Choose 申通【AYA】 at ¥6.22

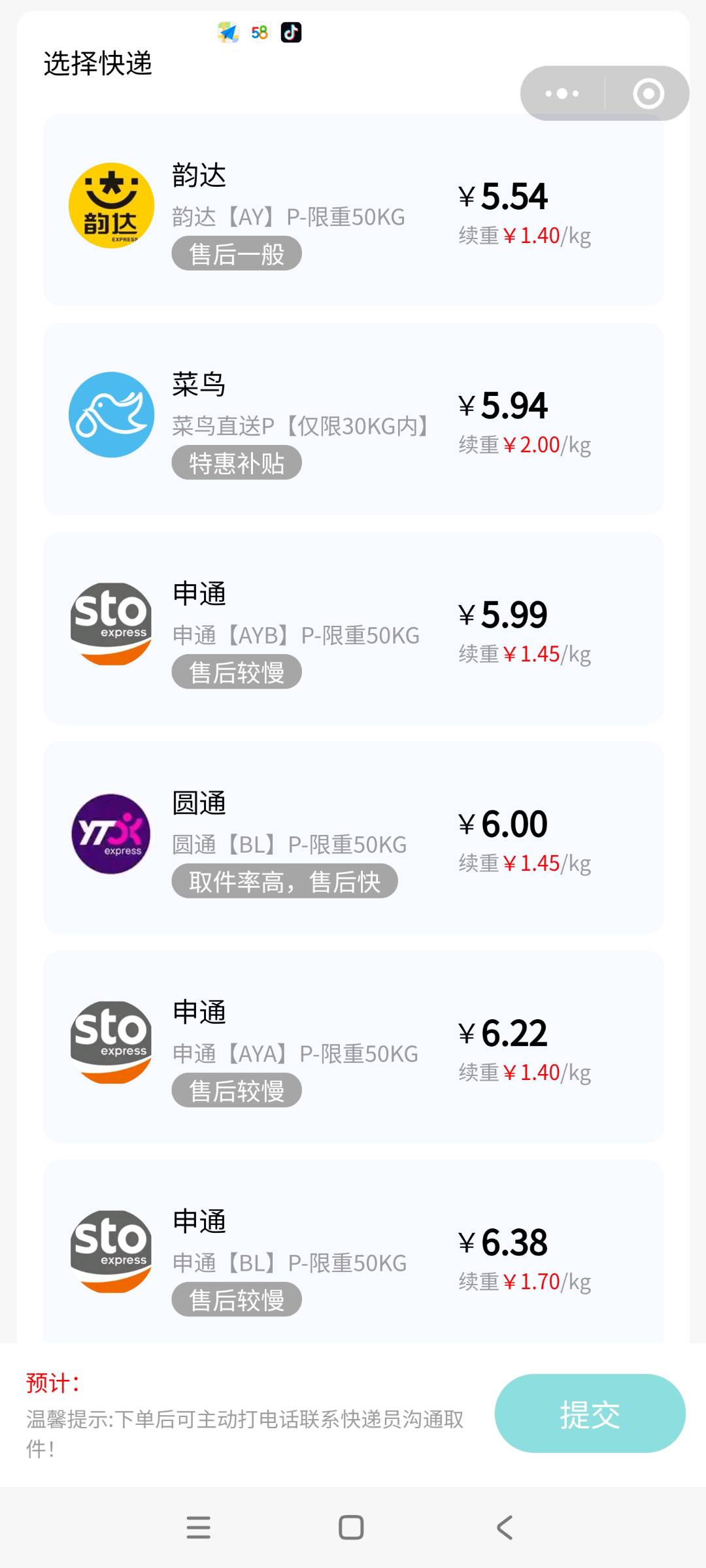point(354,1046)
